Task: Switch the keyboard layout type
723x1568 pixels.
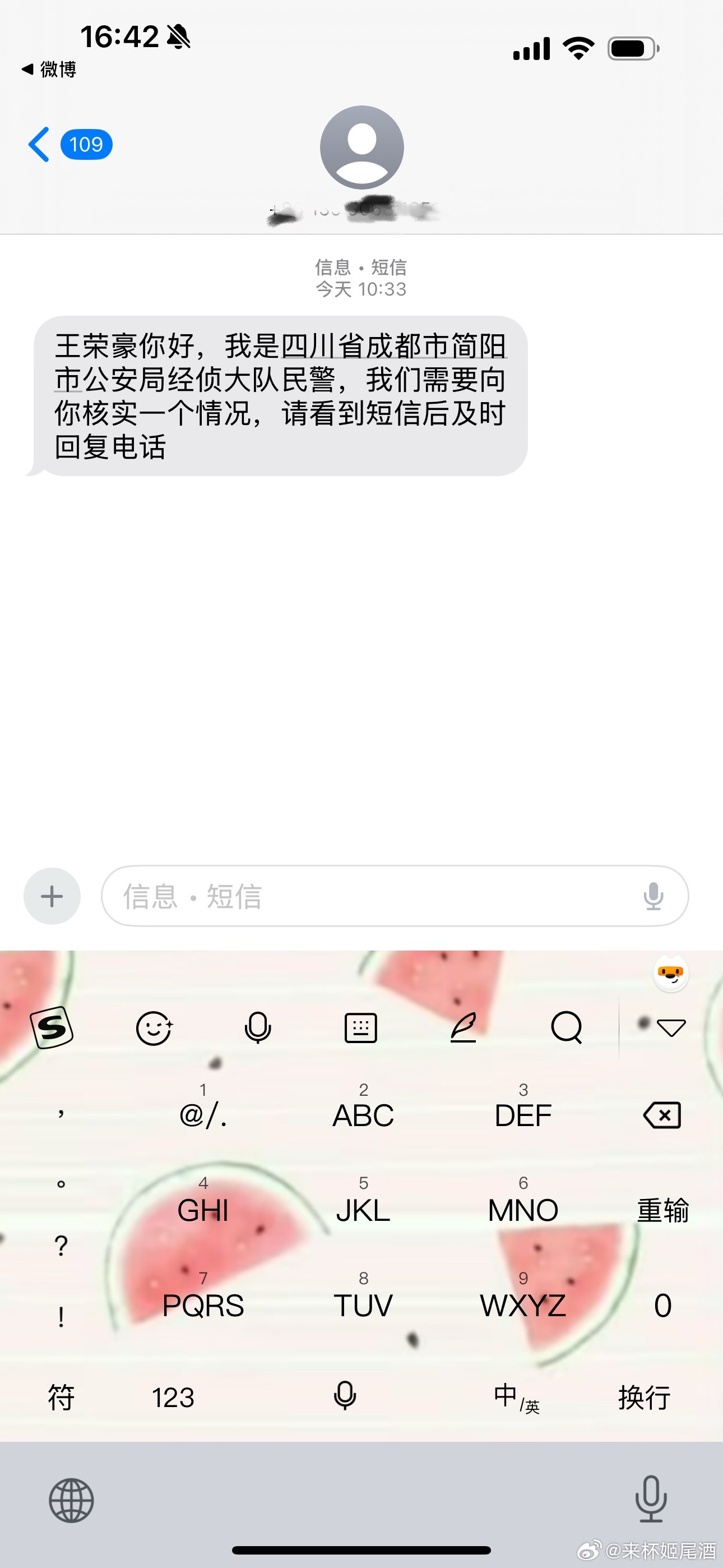Action: [361, 1028]
